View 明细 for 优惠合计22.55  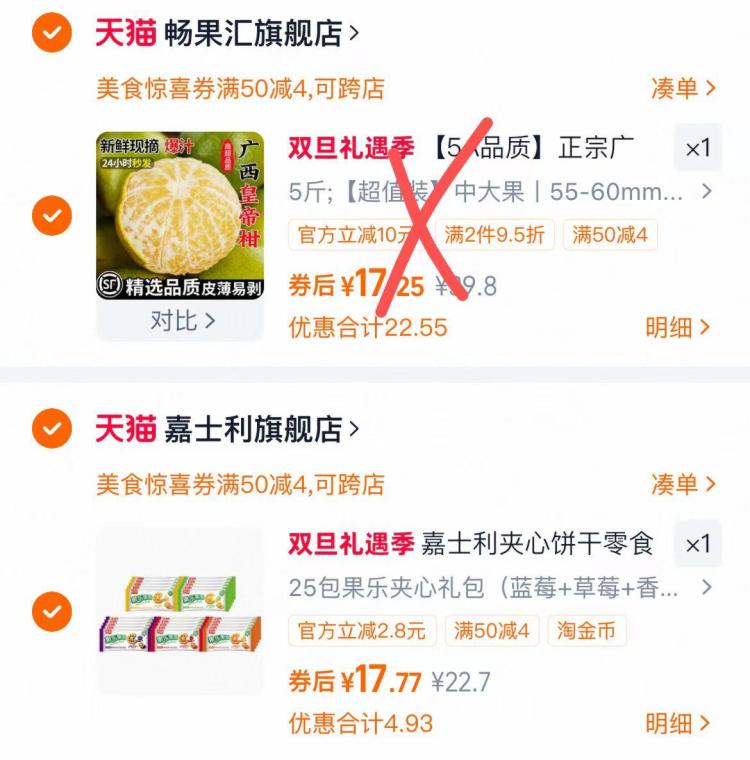click(x=677, y=328)
